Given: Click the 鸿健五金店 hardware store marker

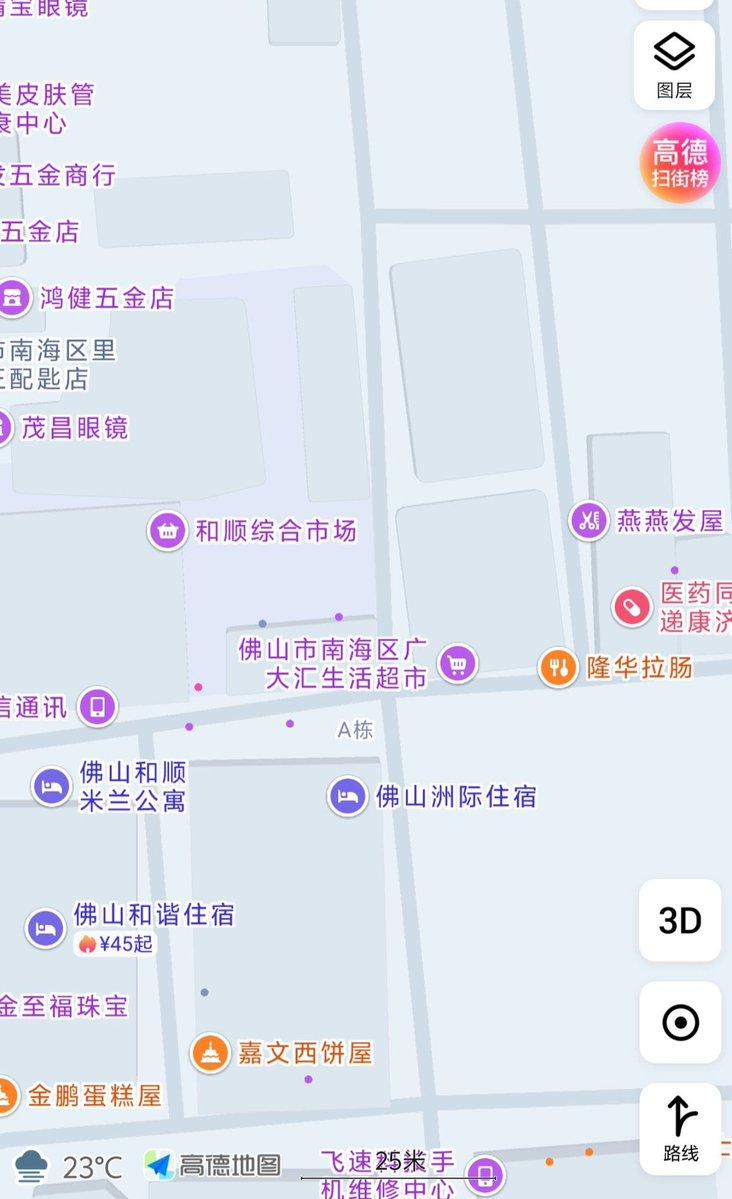Looking at the screenshot, I should click(14, 297).
